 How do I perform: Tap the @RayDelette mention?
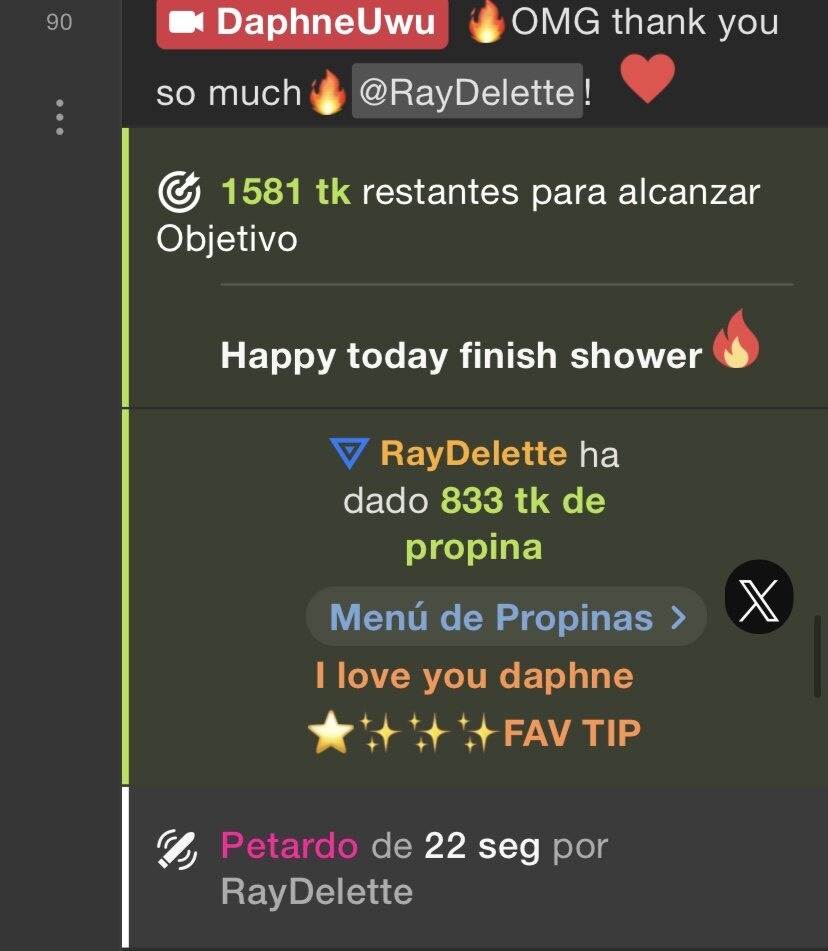coord(467,93)
